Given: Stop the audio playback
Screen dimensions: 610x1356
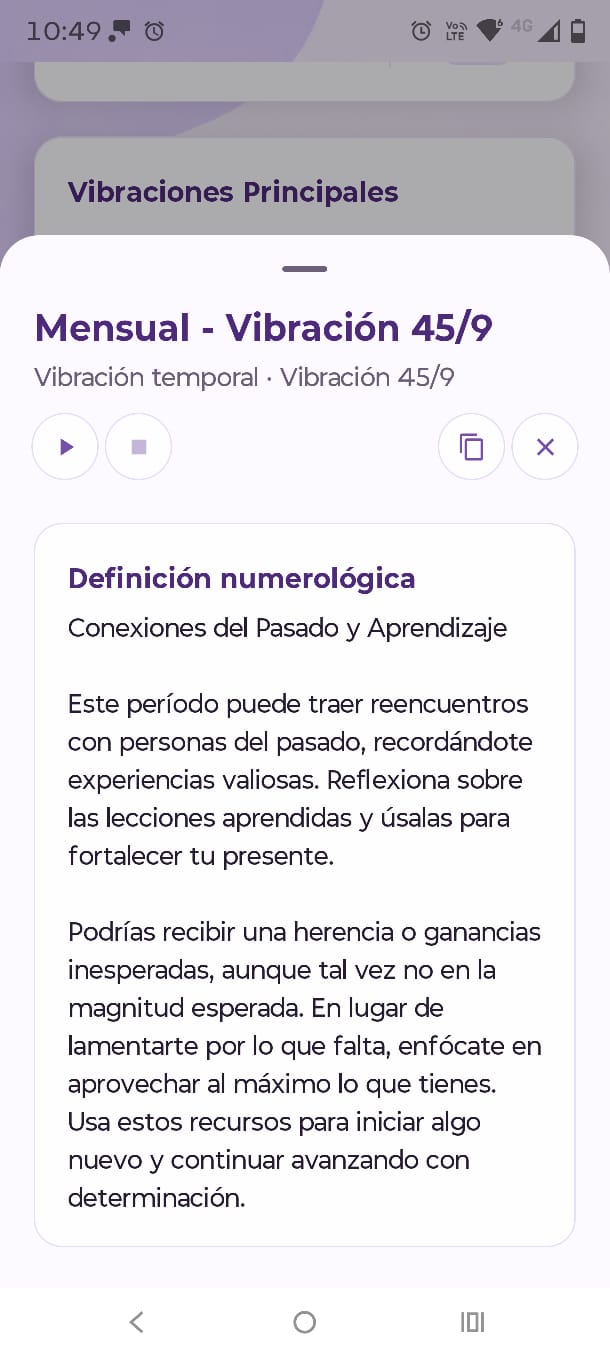Looking at the screenshot, I should 139,447.
